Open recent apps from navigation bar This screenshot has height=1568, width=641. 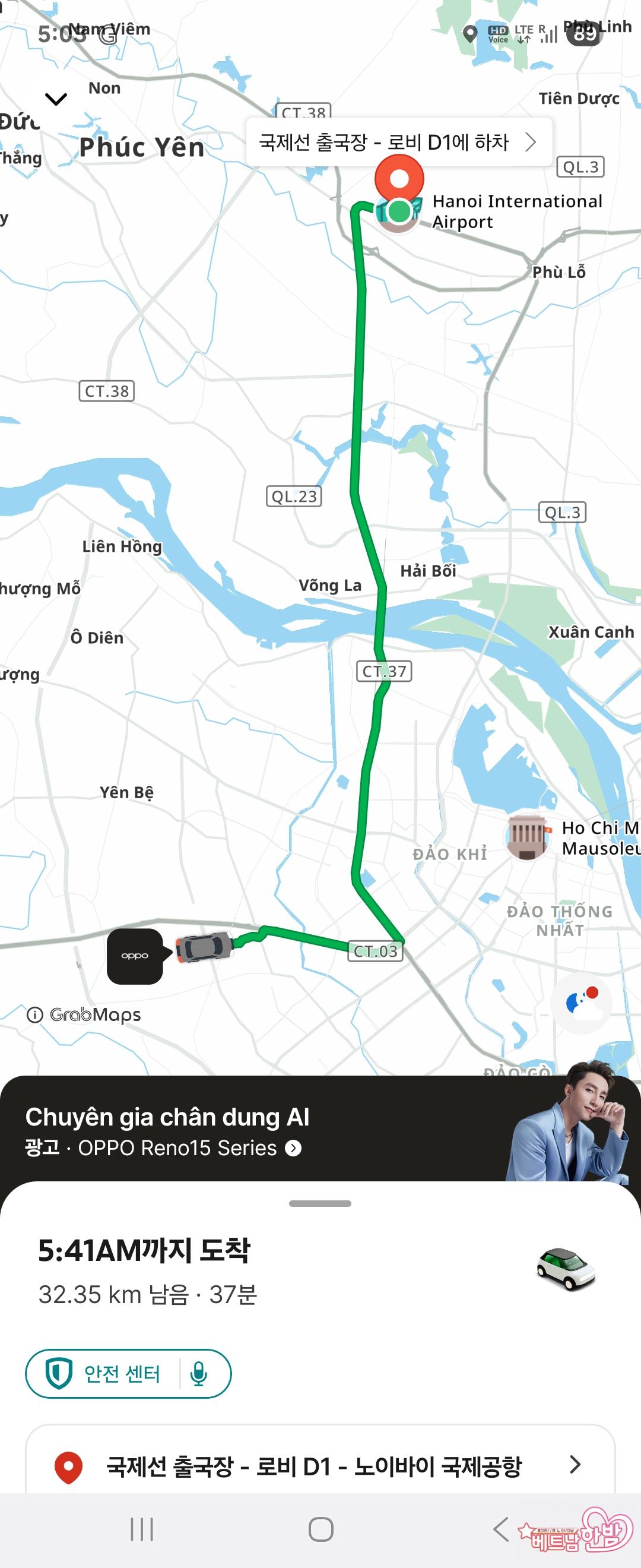point(142,1529)
